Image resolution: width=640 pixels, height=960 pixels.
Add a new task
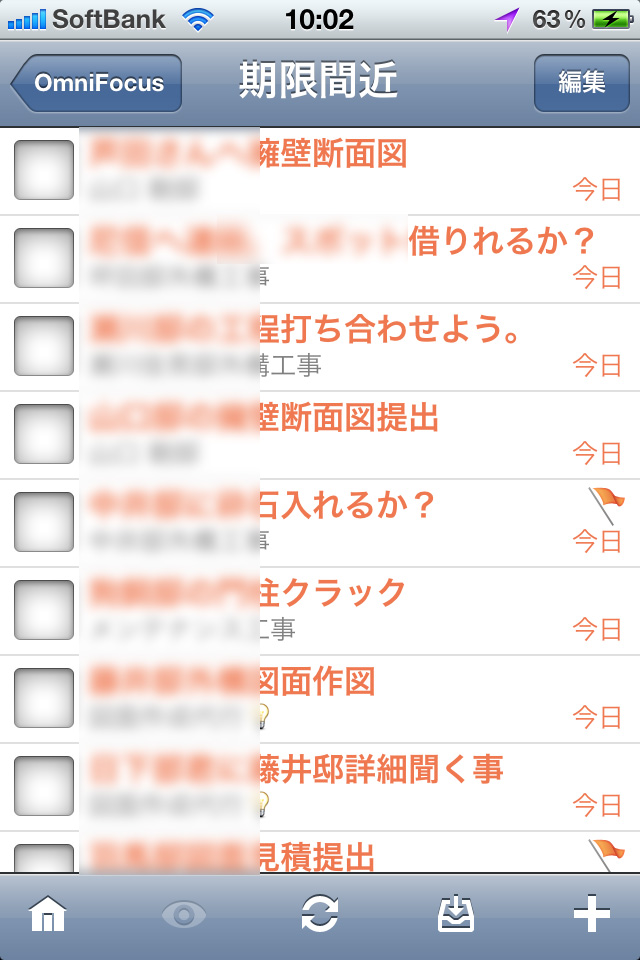click(591, 915)
